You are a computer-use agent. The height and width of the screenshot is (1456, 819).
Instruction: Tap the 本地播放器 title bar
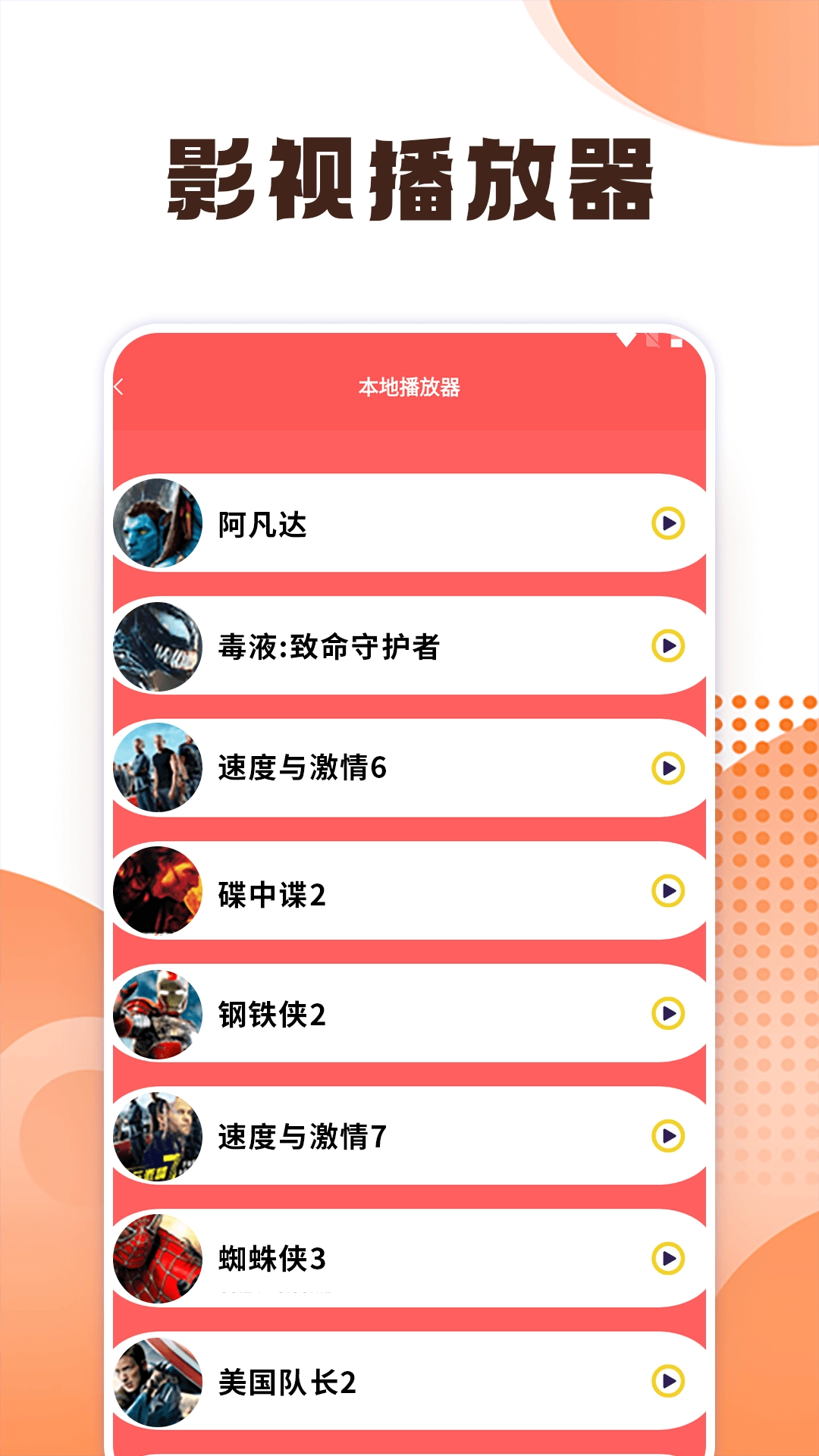tap(409, 386)
